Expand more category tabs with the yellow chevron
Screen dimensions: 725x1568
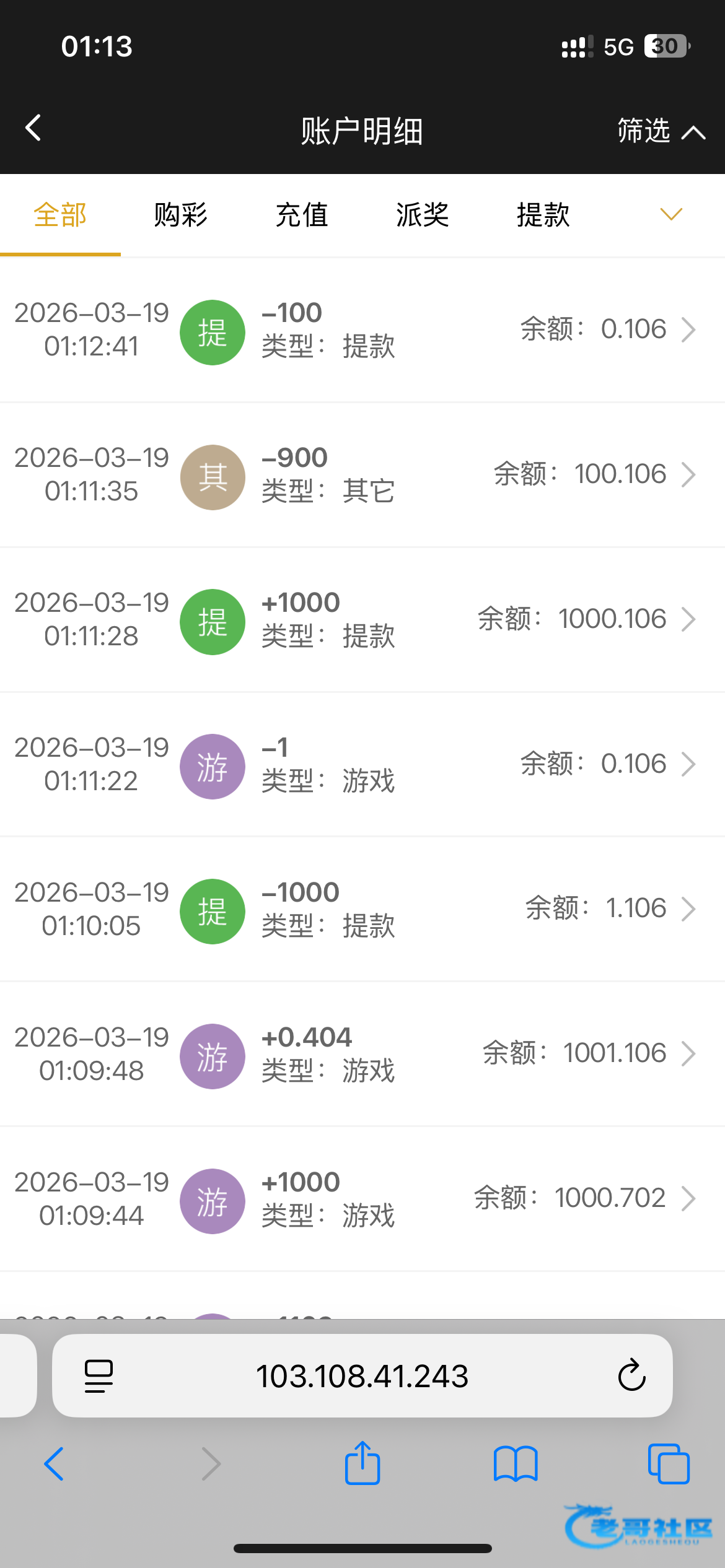671,214
